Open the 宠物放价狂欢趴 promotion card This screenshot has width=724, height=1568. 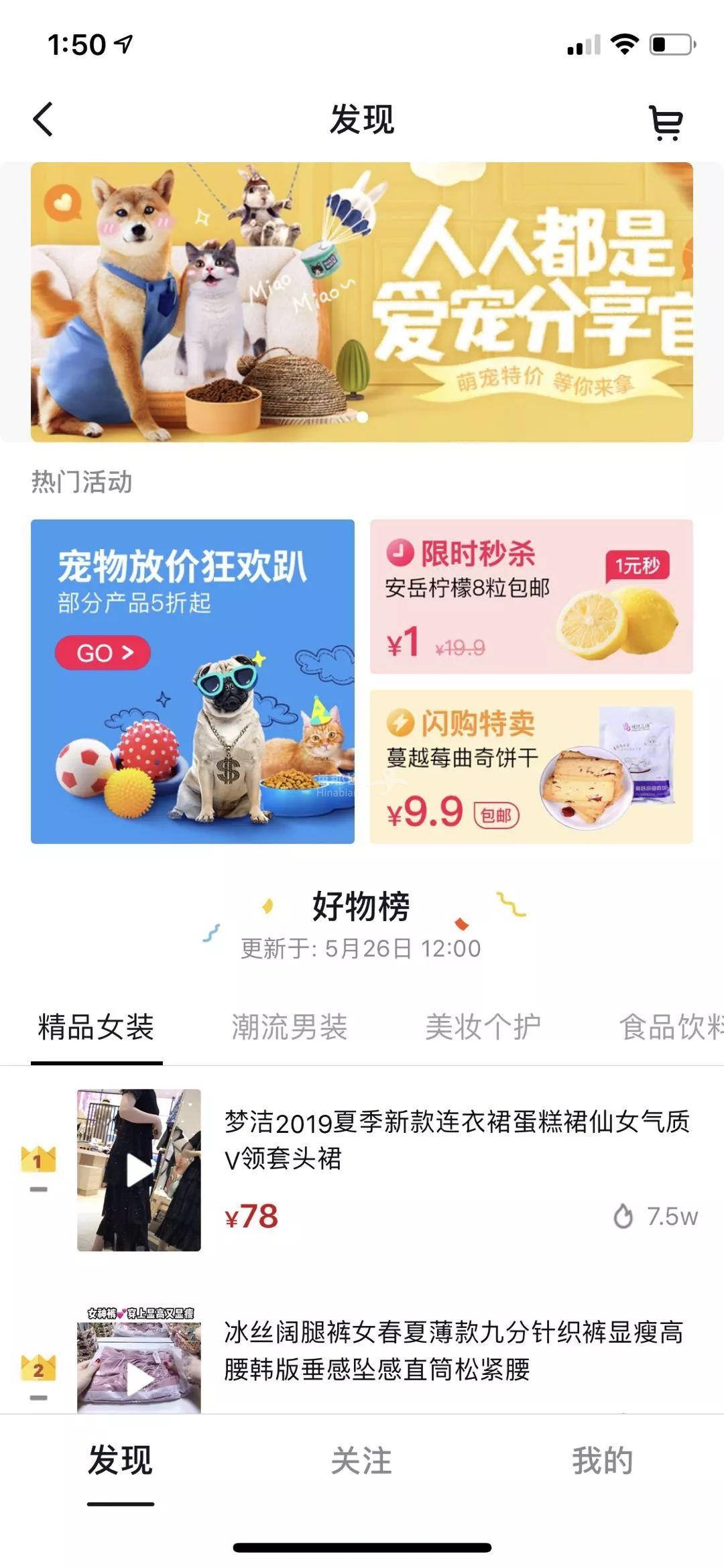tap(192, 681)
